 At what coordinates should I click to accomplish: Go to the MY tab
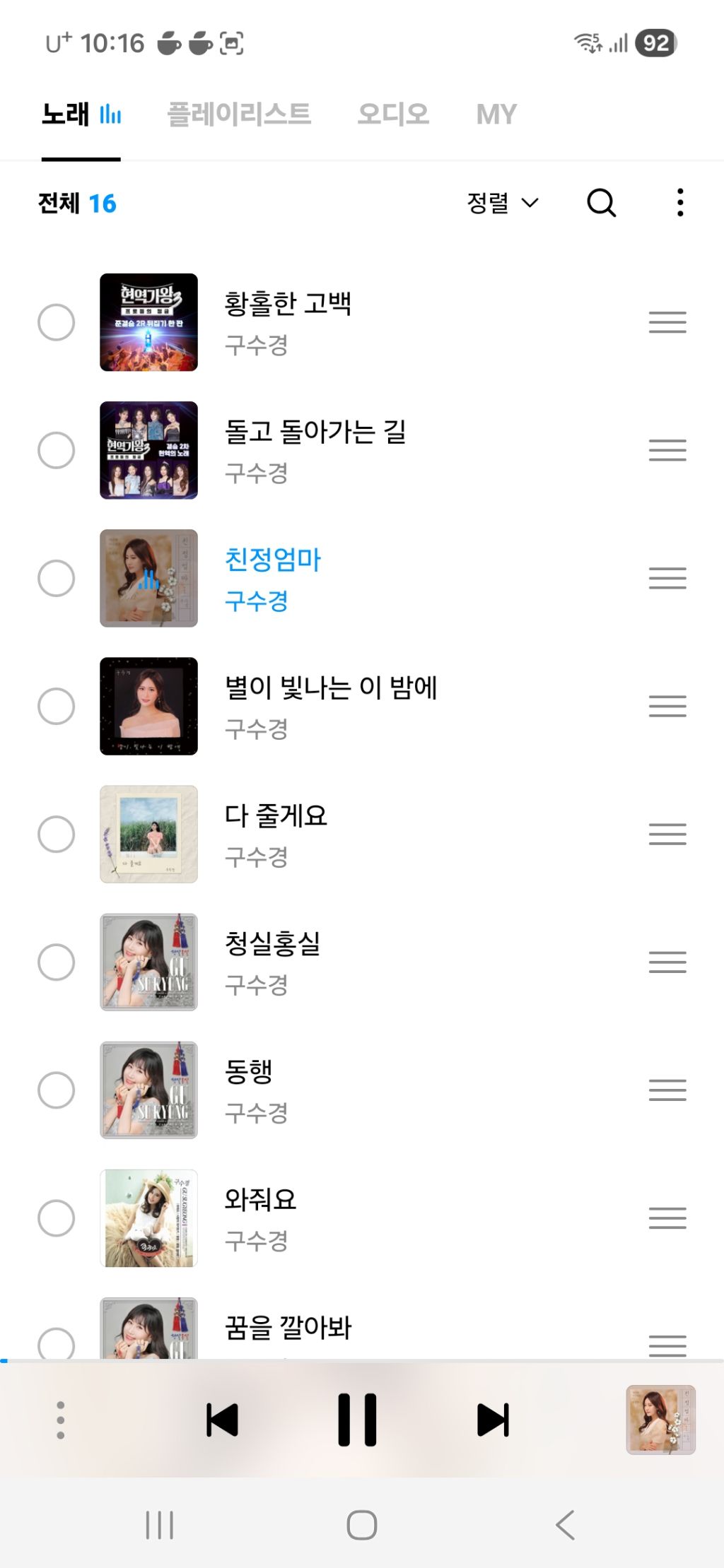(496, 114)
